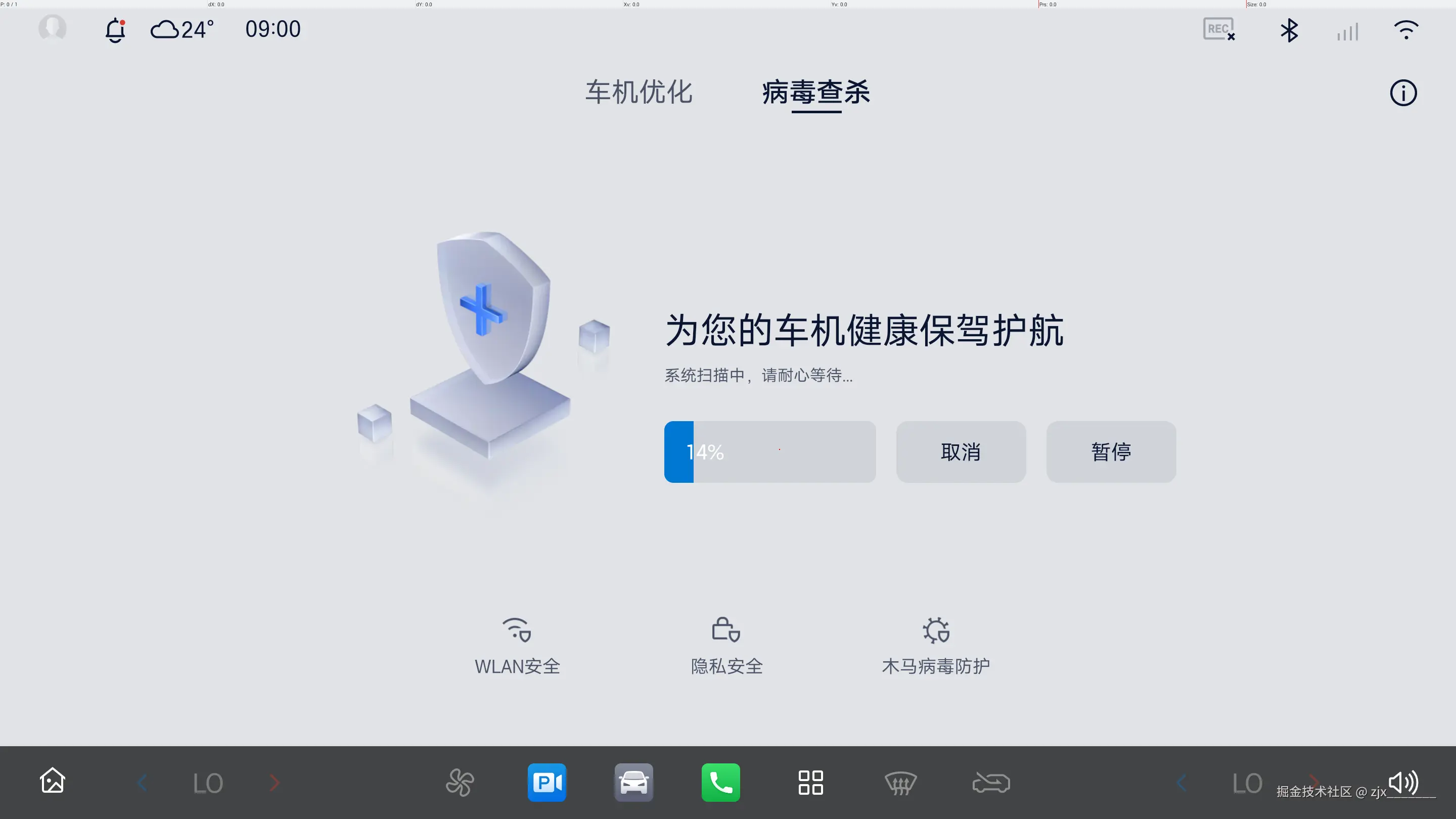Open the all apps grid
Screen dimensions: 1456x819
pyautogui.click(x=810, y=782)
